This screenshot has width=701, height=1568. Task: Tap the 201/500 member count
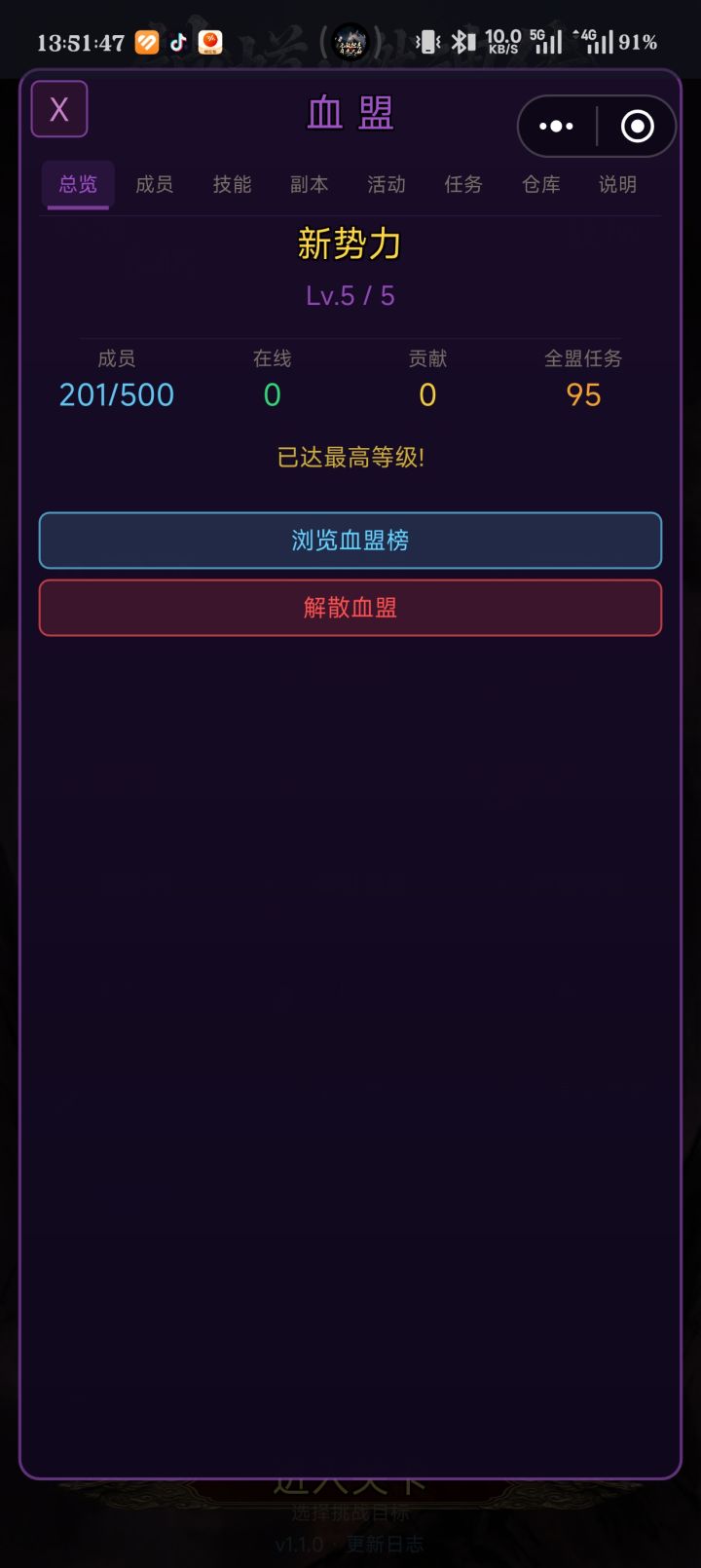click(116, 395)
